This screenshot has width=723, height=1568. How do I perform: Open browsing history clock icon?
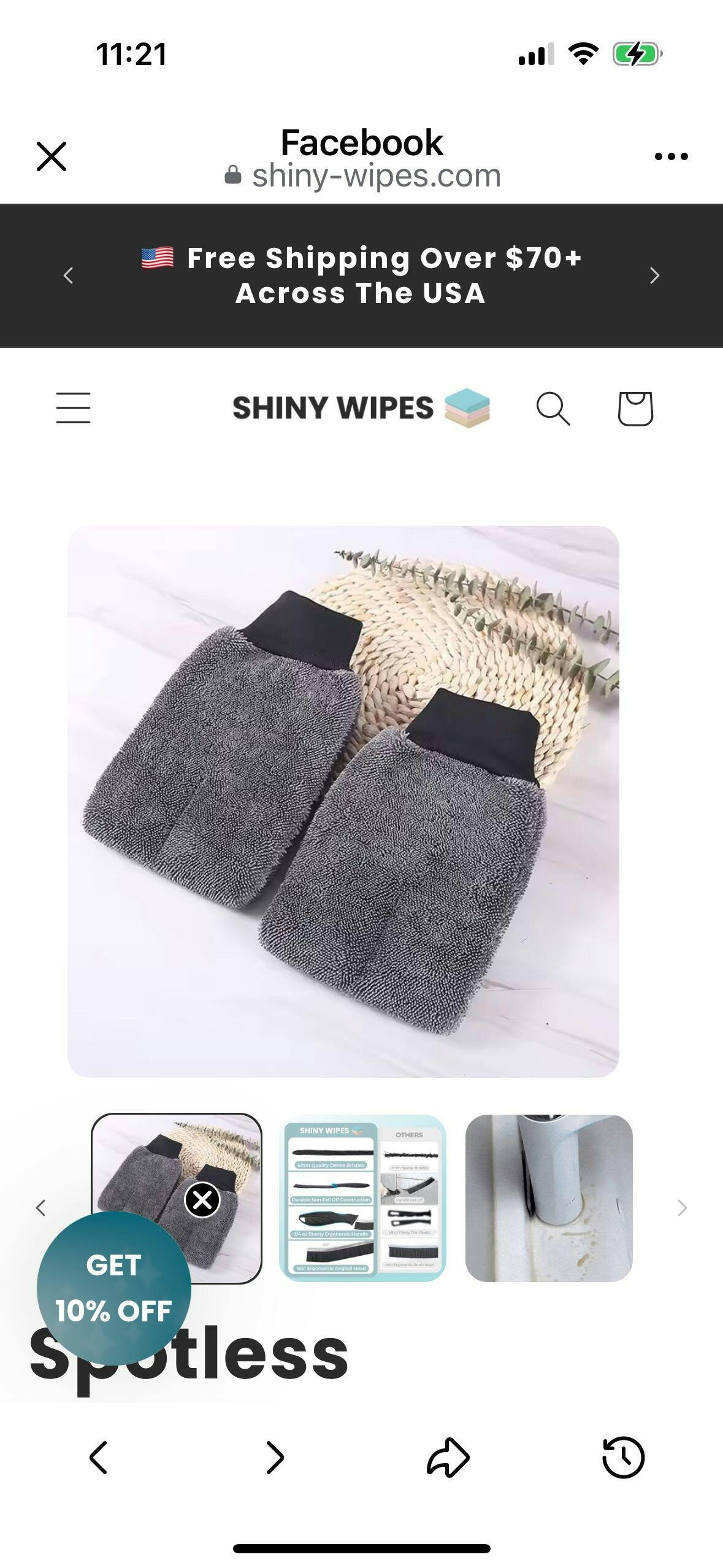click(x=624, y=1458)
